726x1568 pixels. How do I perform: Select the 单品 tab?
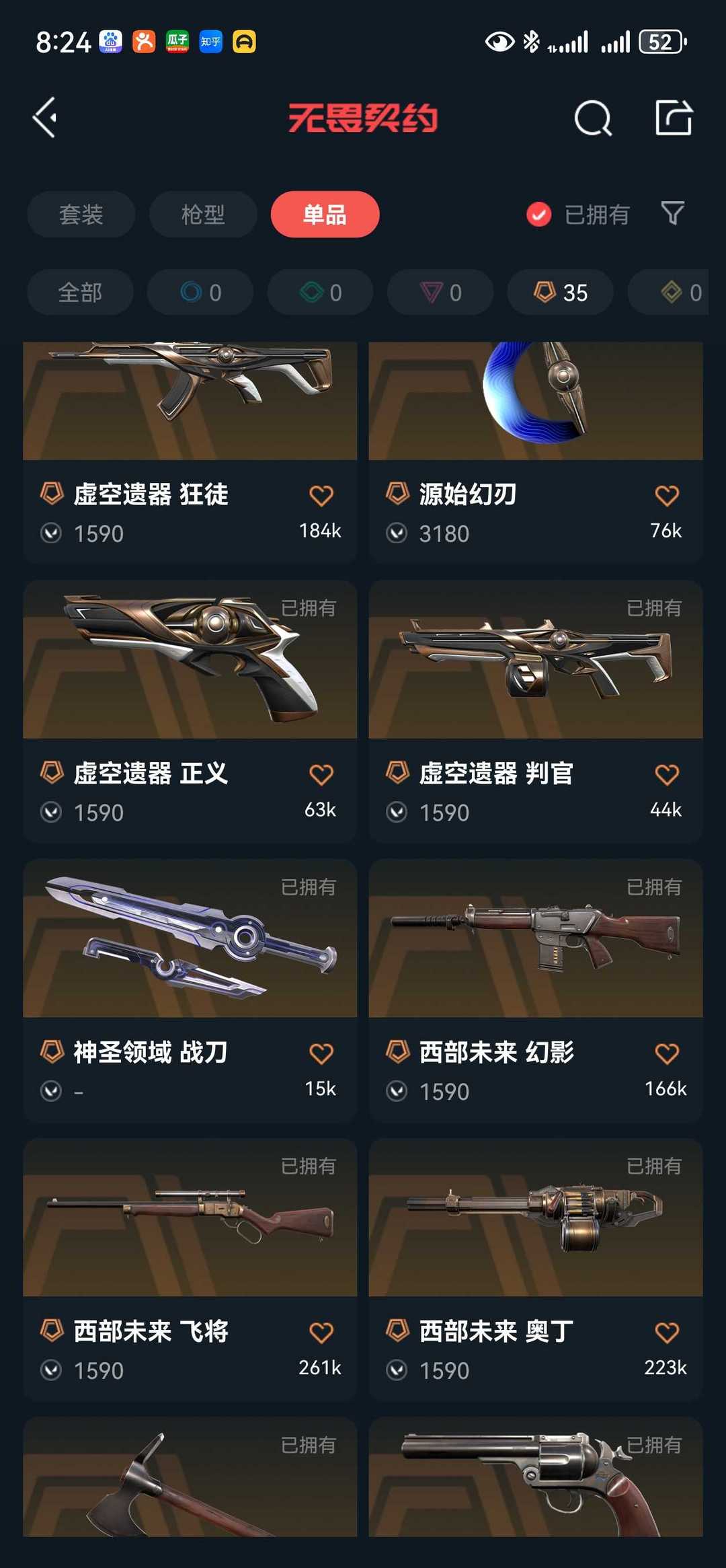325,215
